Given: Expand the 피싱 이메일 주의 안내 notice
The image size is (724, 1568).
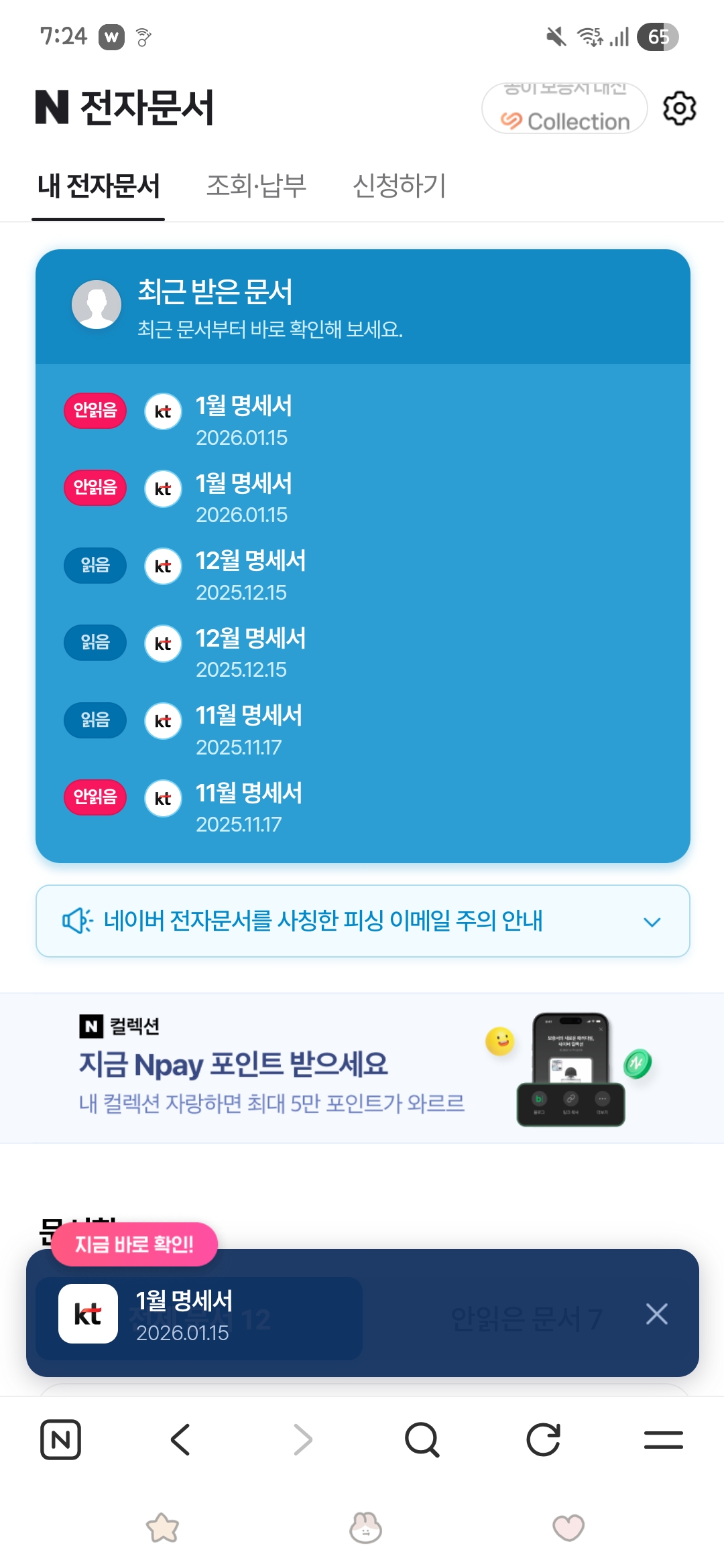Looking at the screenshot, I should coord(363,921).
